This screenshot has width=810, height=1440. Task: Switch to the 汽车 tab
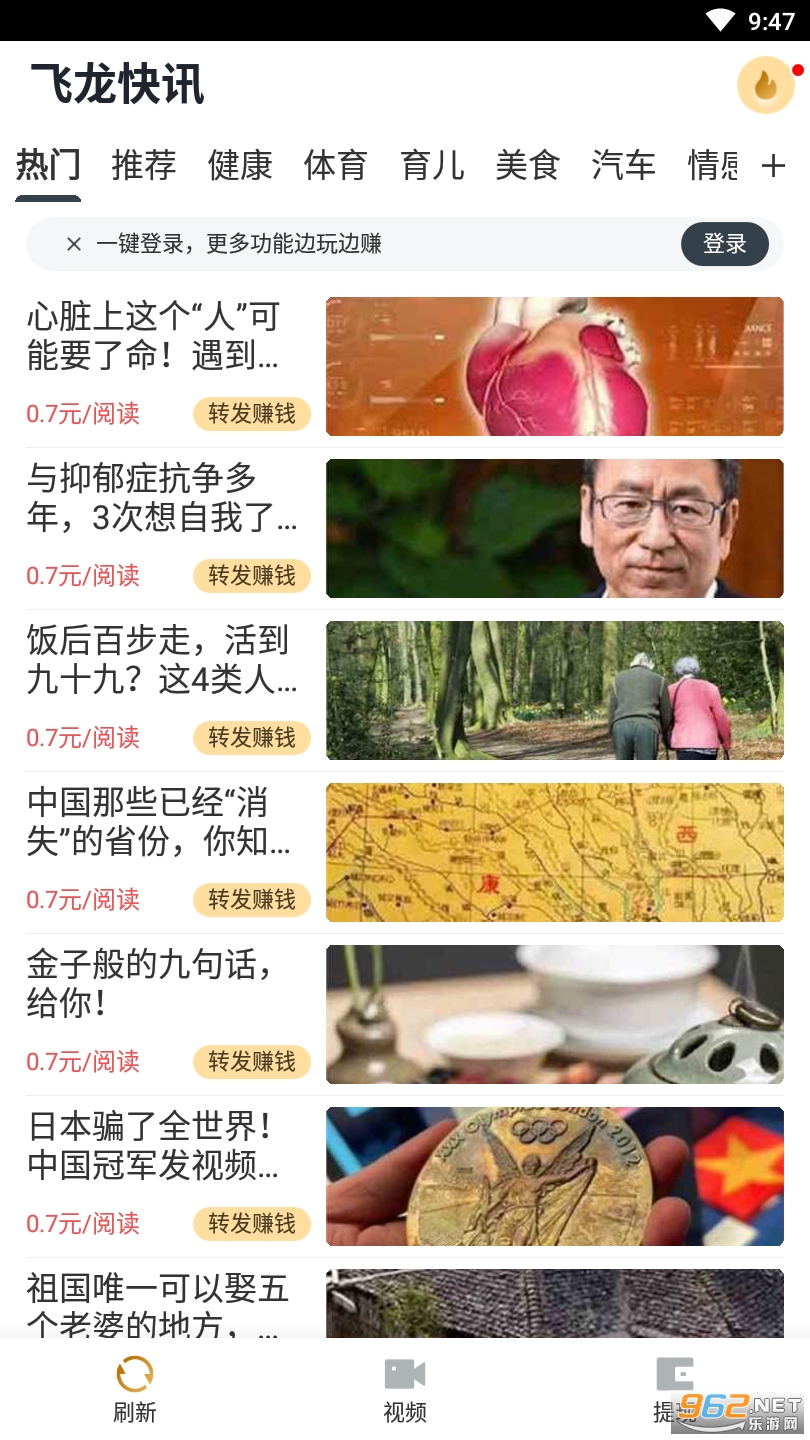tap(623, 165)
